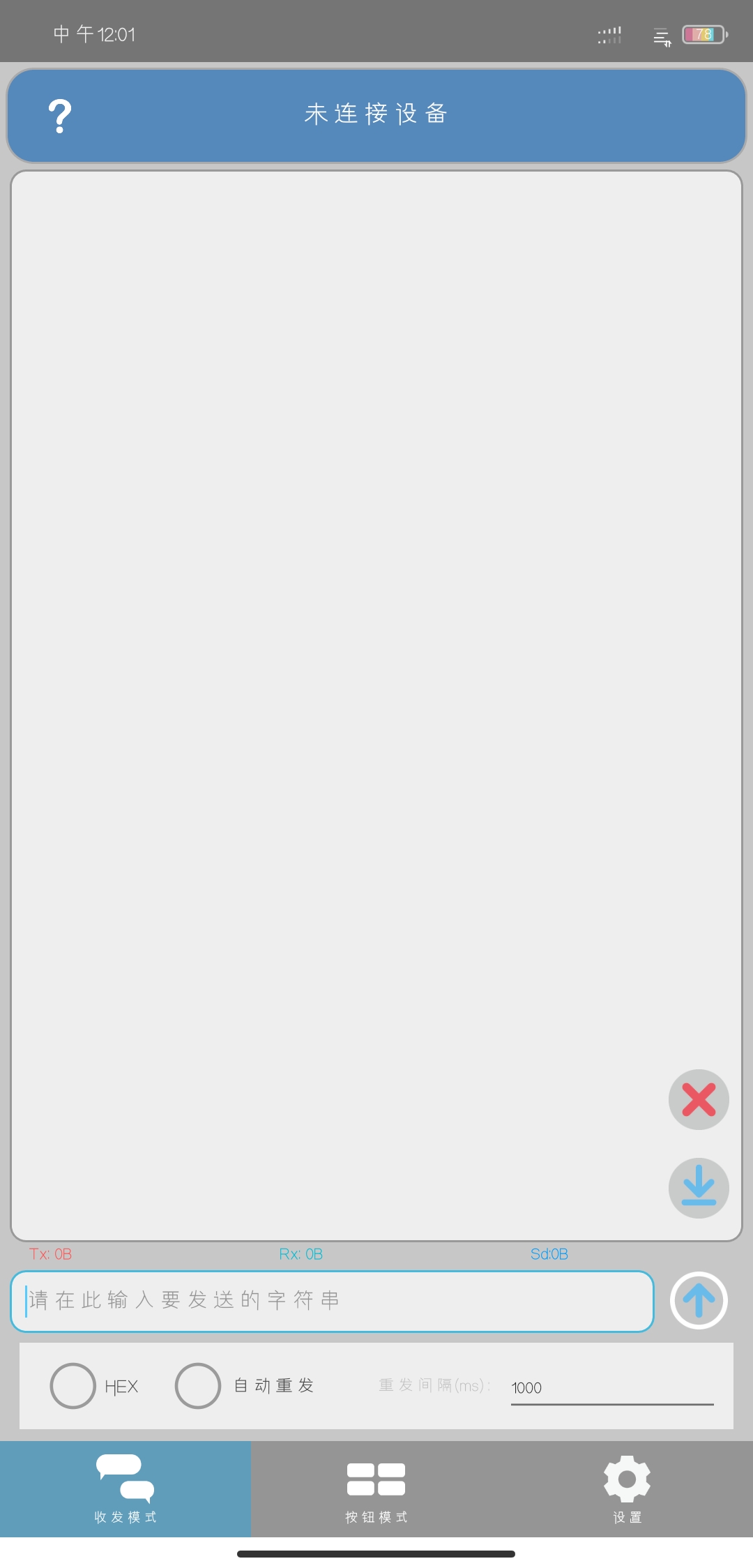Image resolution: width=753 pixels, height=1568 pixels.
Task: Send the message with the up arrow
Action: point(699,1300)
